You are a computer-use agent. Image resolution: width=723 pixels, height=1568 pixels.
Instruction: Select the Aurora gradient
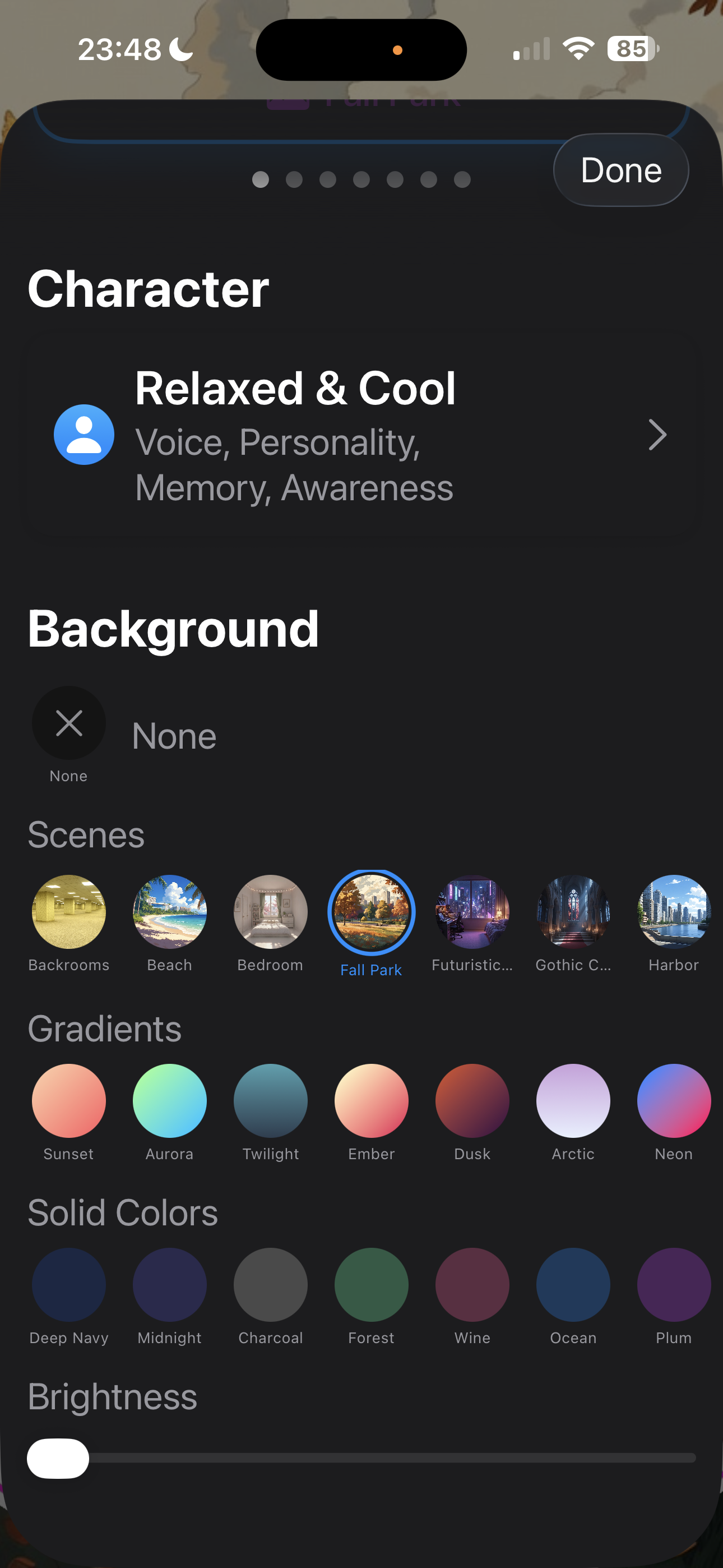point(170,1100)
